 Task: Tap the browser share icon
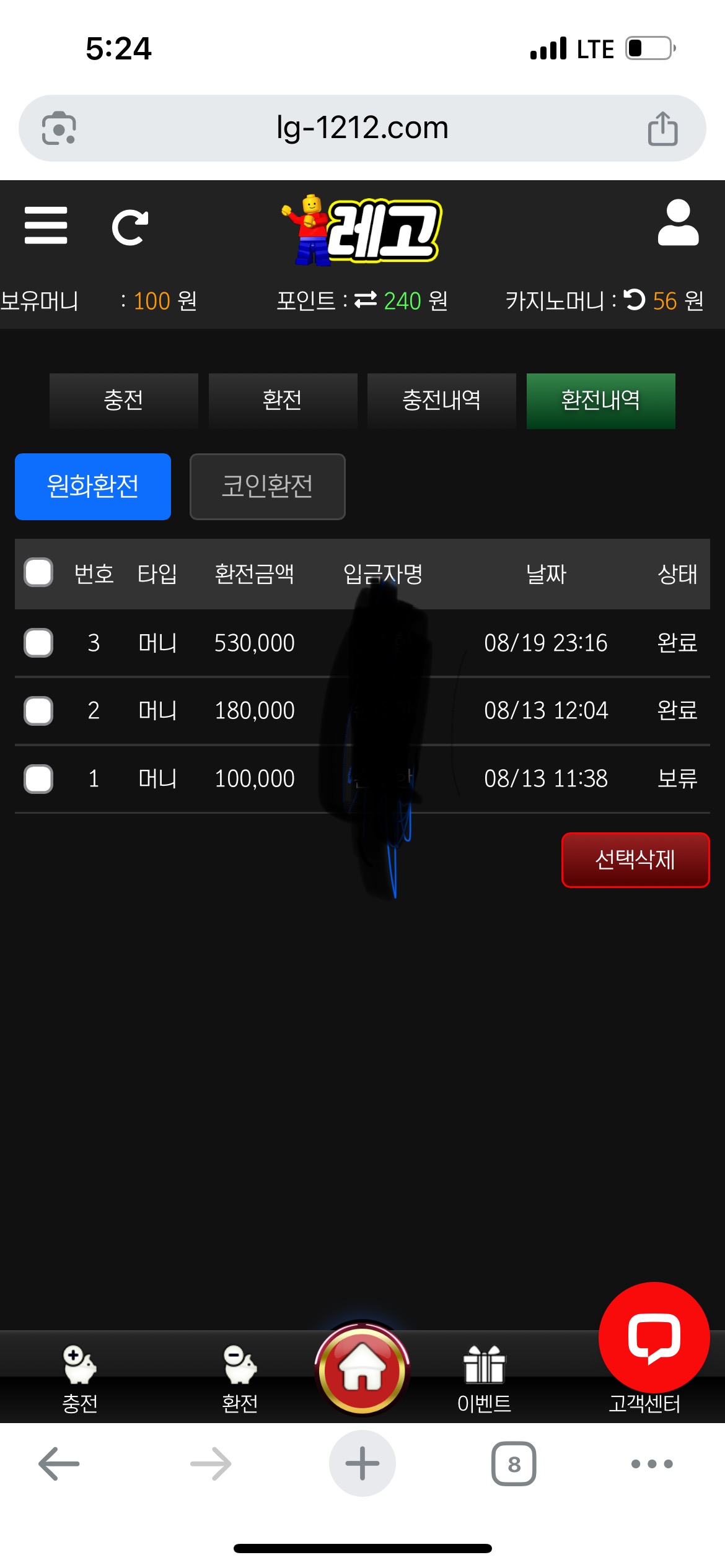pos(662,128)
